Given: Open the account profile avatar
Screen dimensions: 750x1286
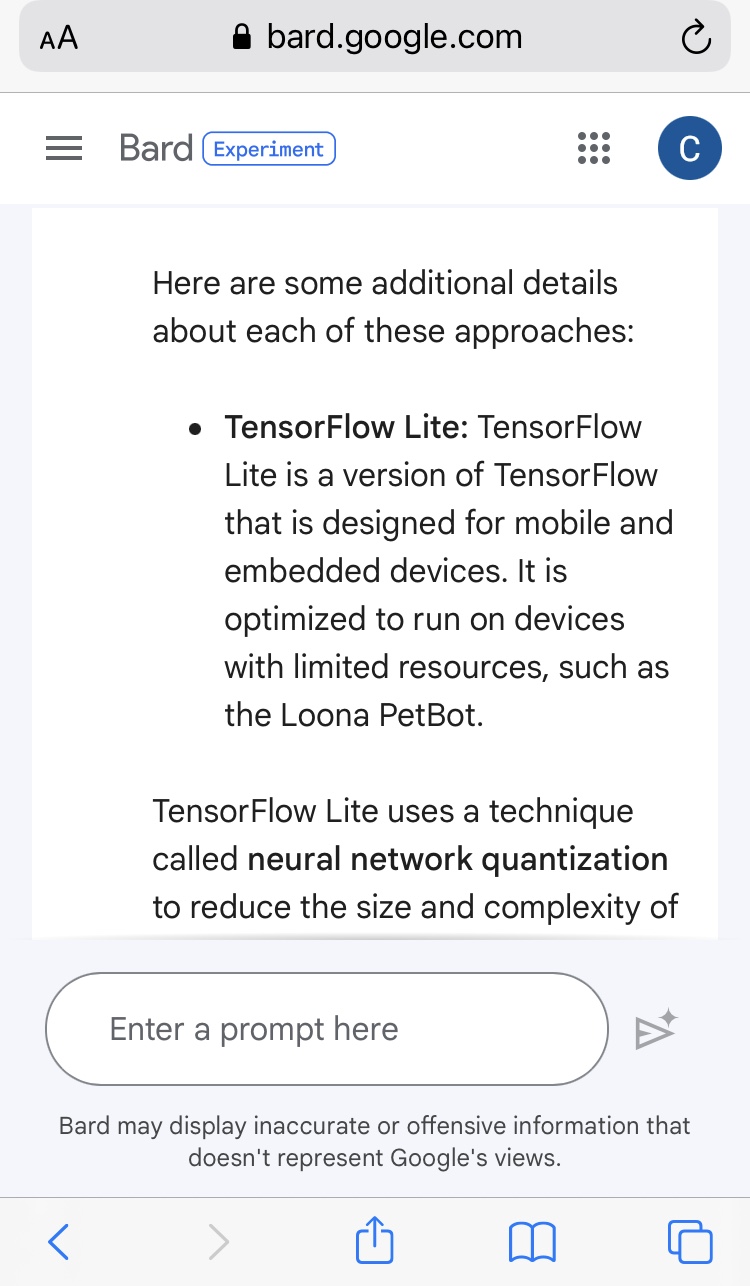Looking at the screenshot, I should click(689, 148).
